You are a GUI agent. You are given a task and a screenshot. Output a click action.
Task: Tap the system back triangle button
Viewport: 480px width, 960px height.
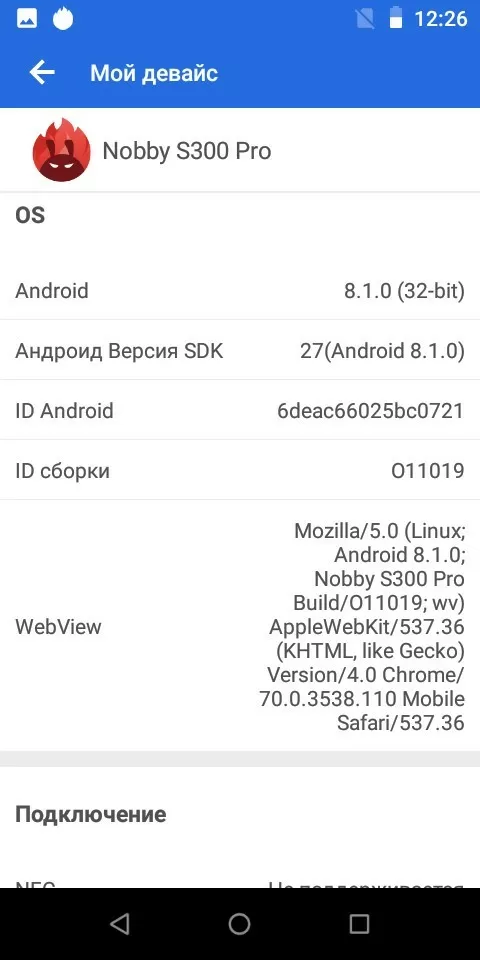119,923
